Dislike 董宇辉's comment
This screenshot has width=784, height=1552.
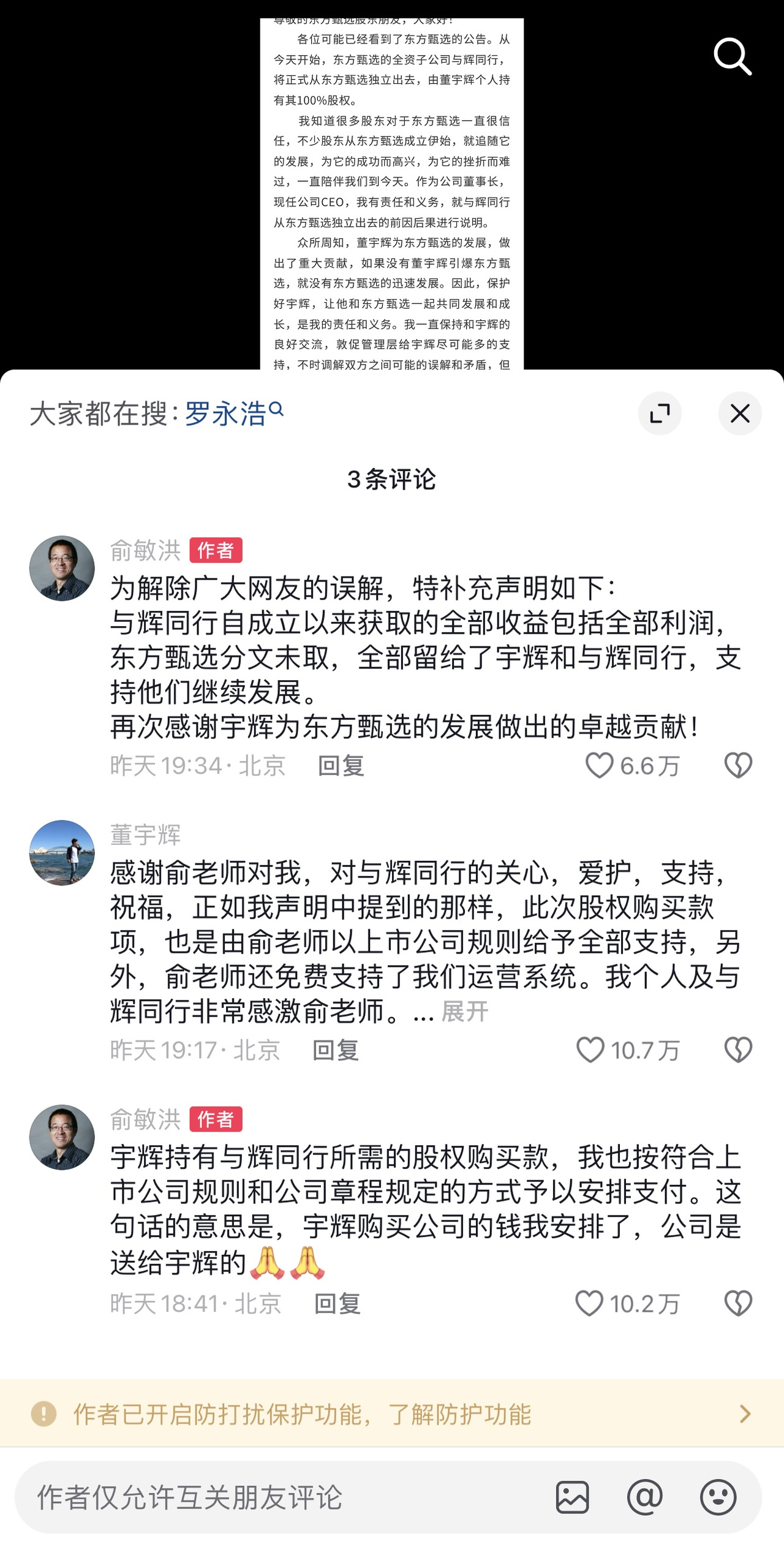[x=738, y=1050]
